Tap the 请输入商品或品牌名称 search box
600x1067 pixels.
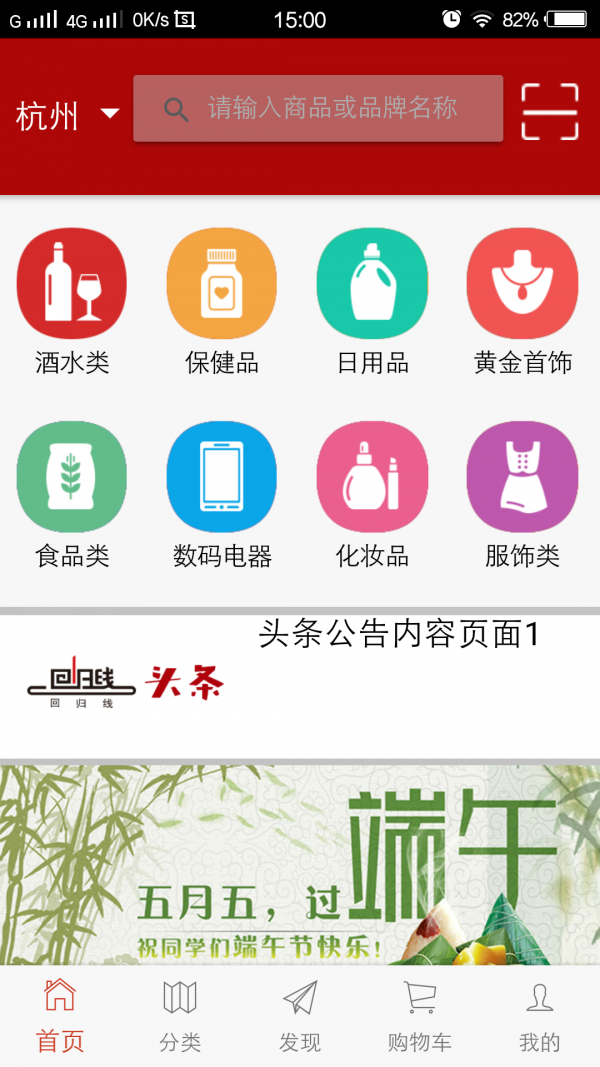pos(318,109)
